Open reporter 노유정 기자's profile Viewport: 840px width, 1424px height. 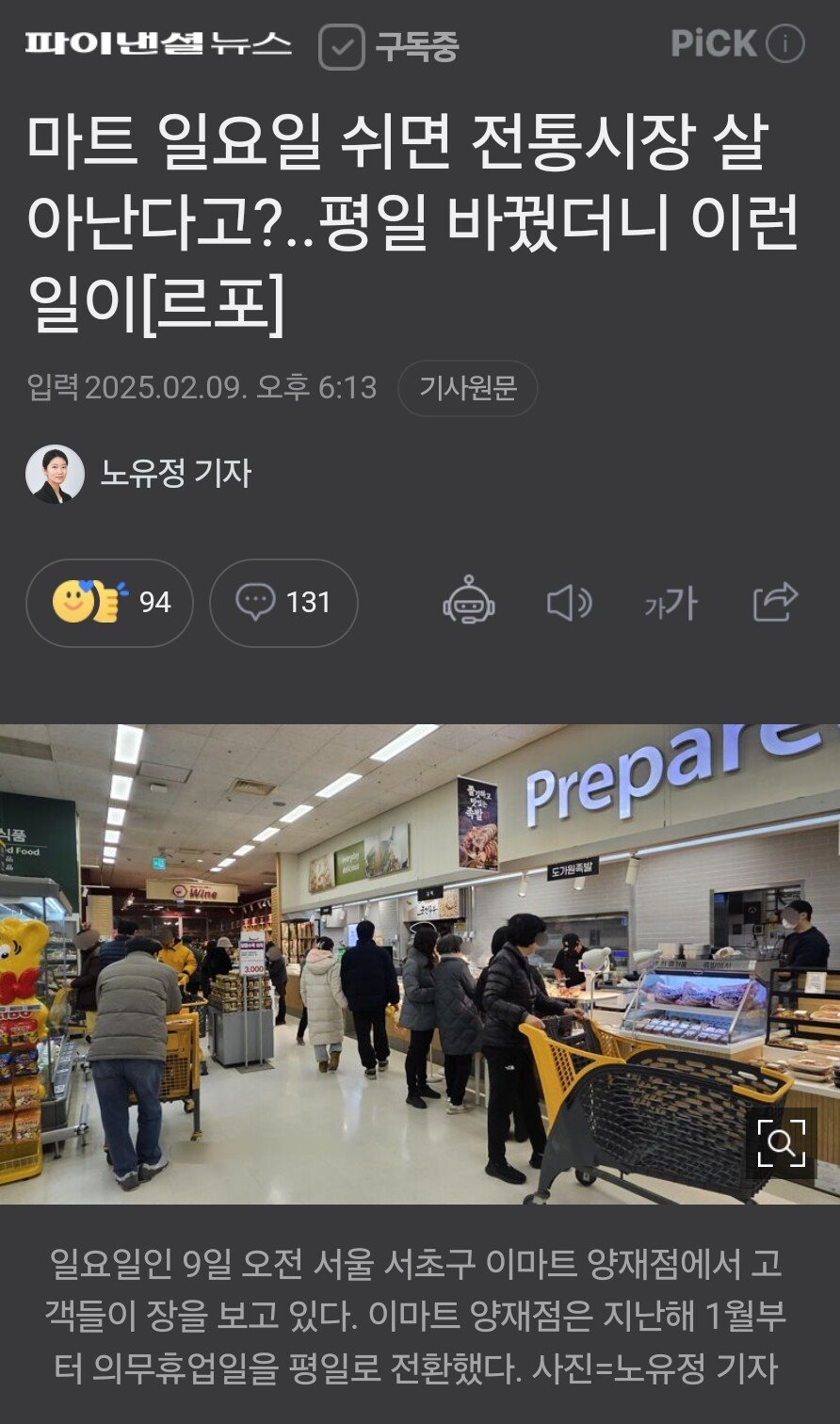point(139,473)
